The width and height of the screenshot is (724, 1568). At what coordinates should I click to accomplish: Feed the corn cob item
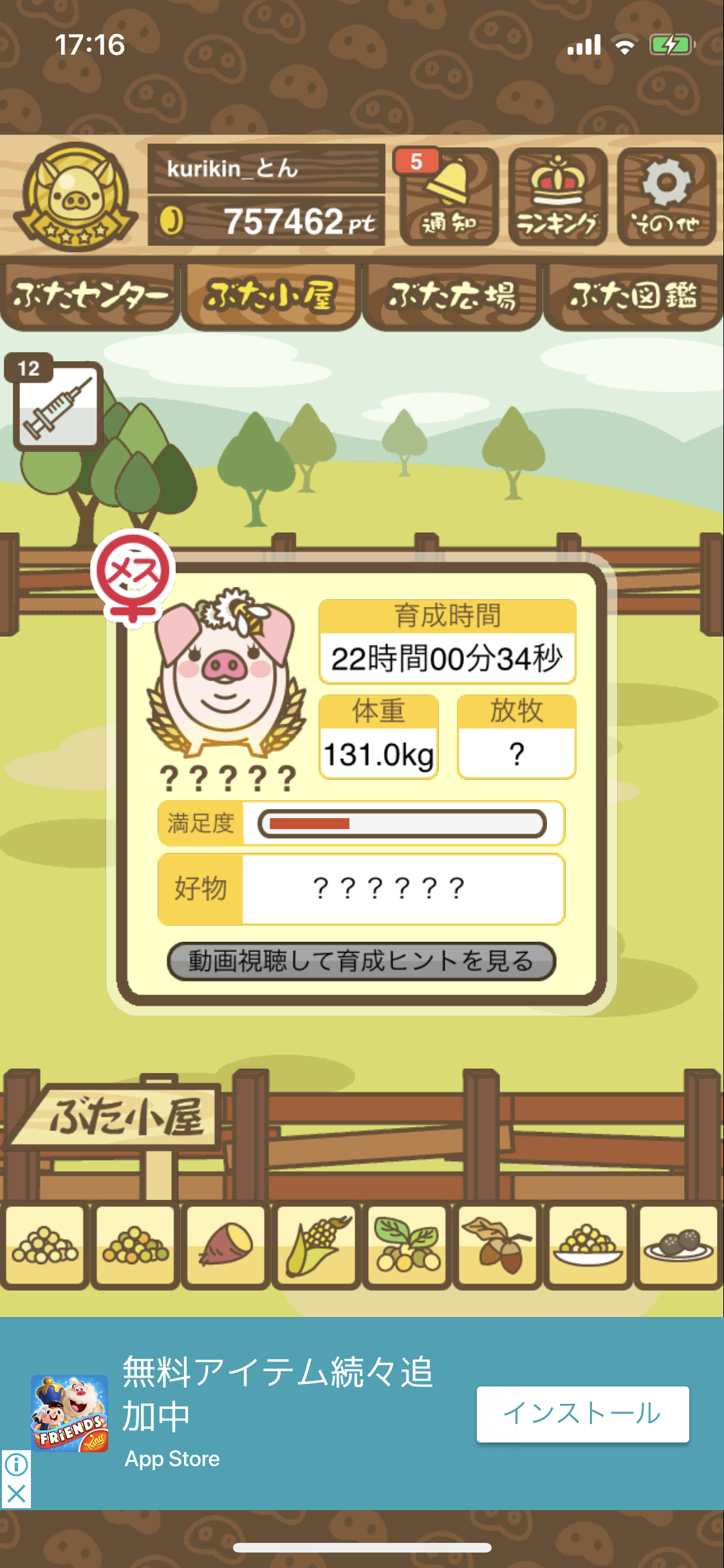[x=317, y=1245]
